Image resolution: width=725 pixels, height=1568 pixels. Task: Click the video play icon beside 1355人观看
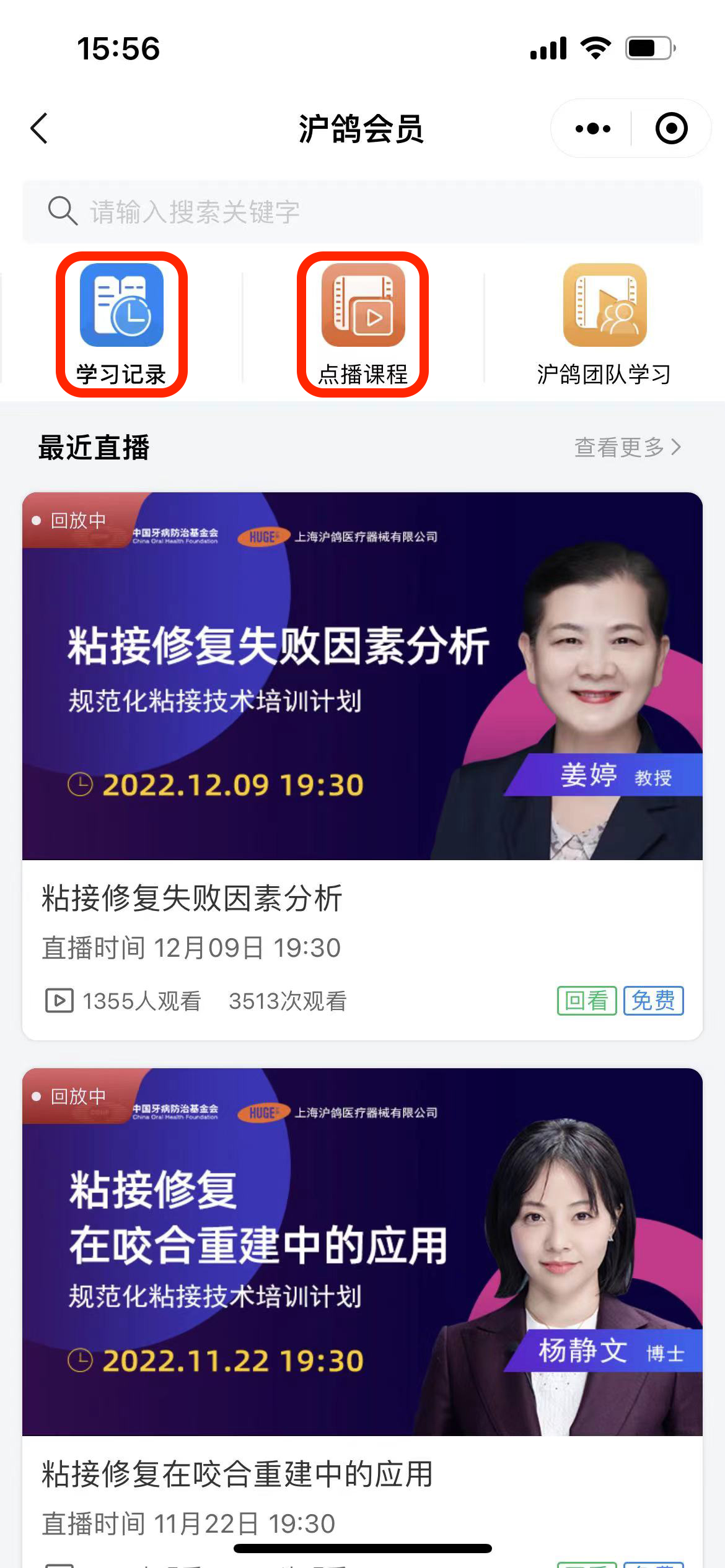[59, 1000]
